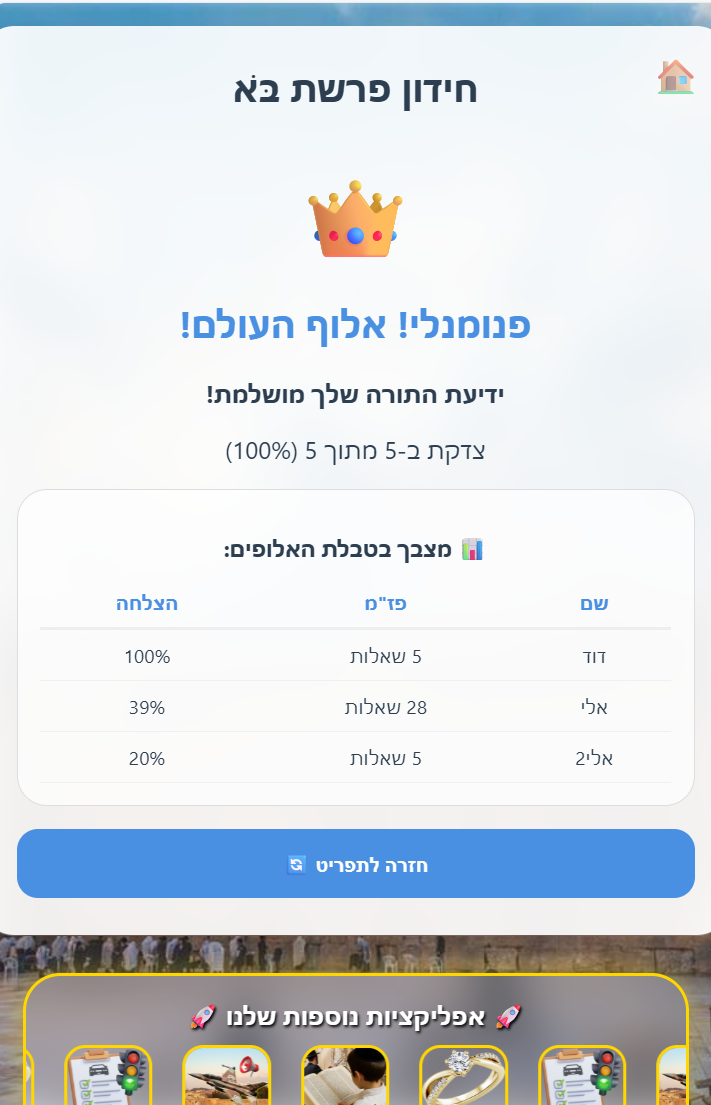Go to the home screen via house icon
Image resolution: width=711 pixels, height=1105 pixels.
(x=675, y=77)
